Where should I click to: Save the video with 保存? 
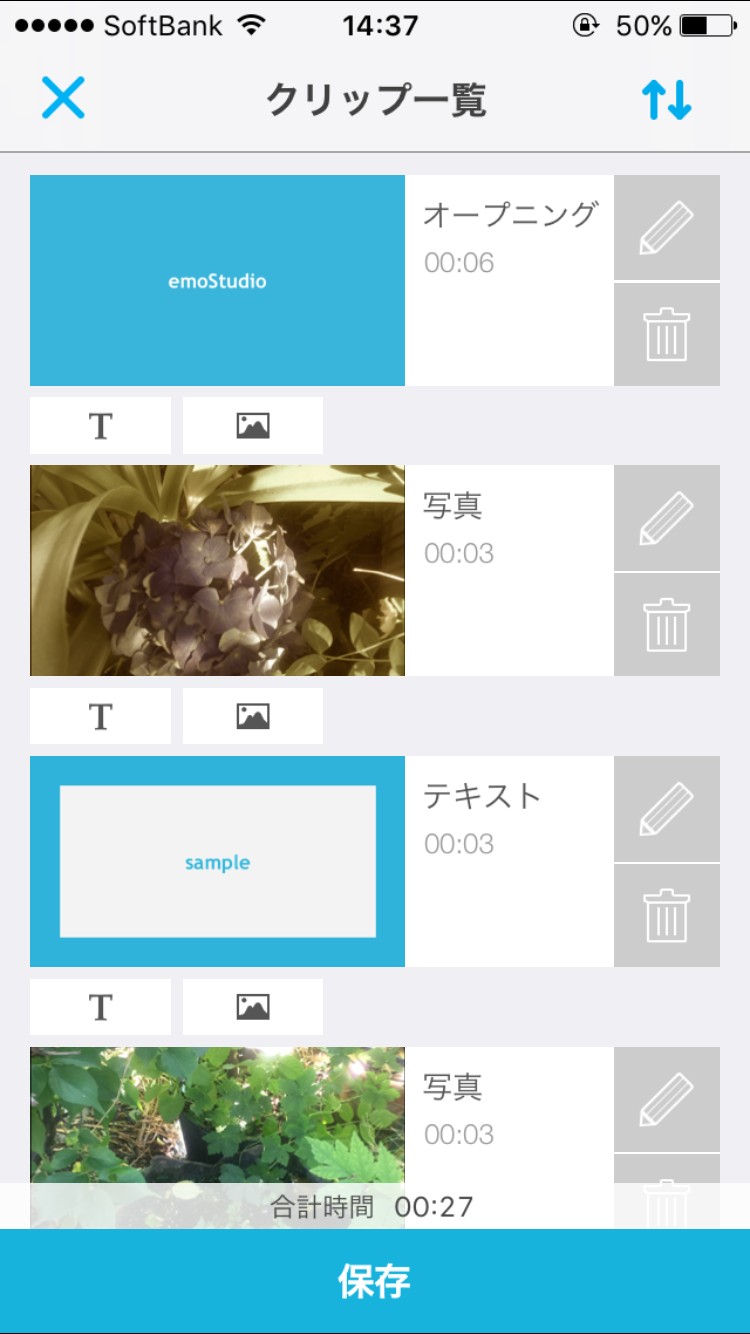(x=375, y=1281)
